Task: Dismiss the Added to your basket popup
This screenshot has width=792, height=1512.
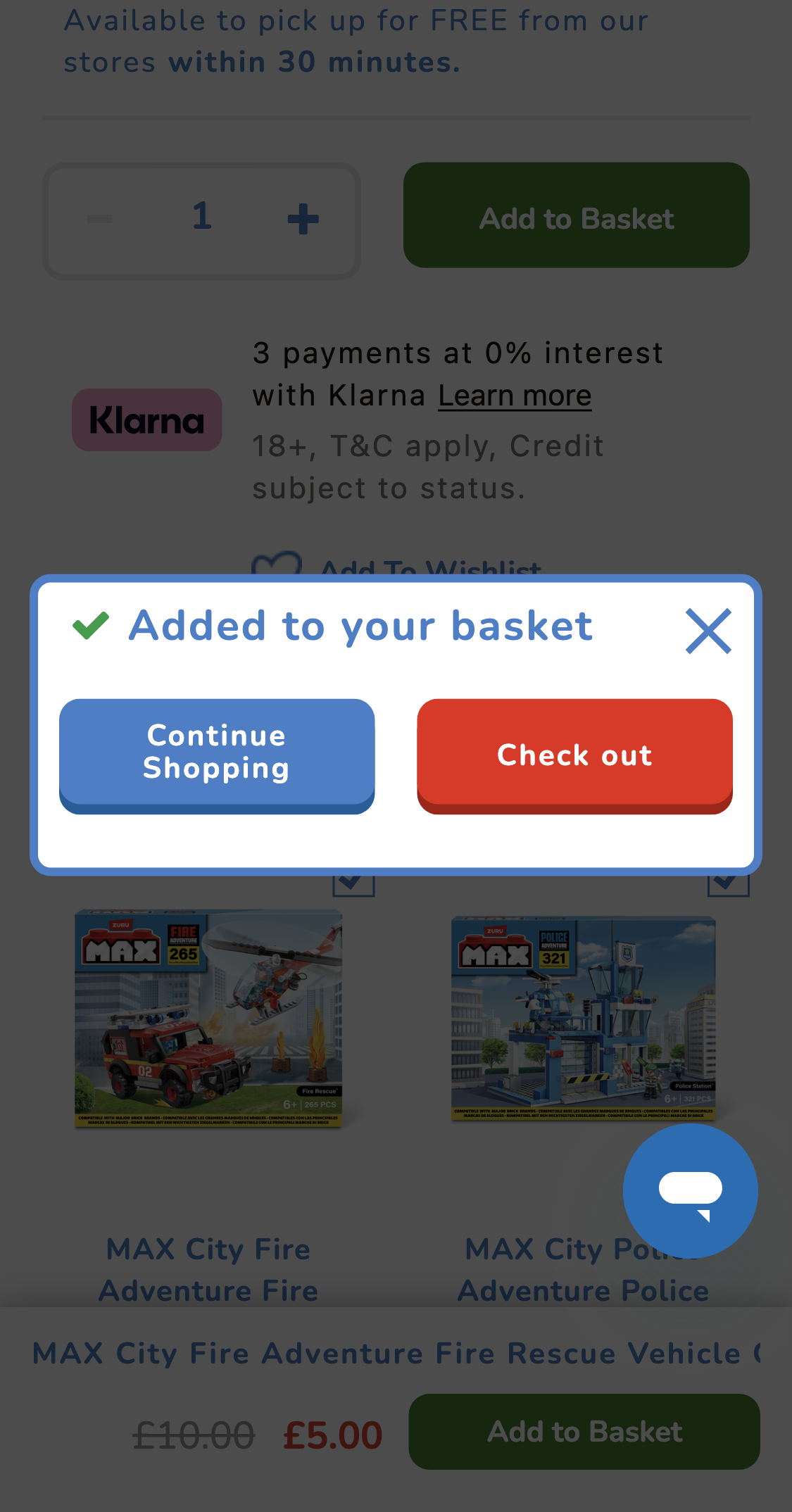Action: click(709, 631)
